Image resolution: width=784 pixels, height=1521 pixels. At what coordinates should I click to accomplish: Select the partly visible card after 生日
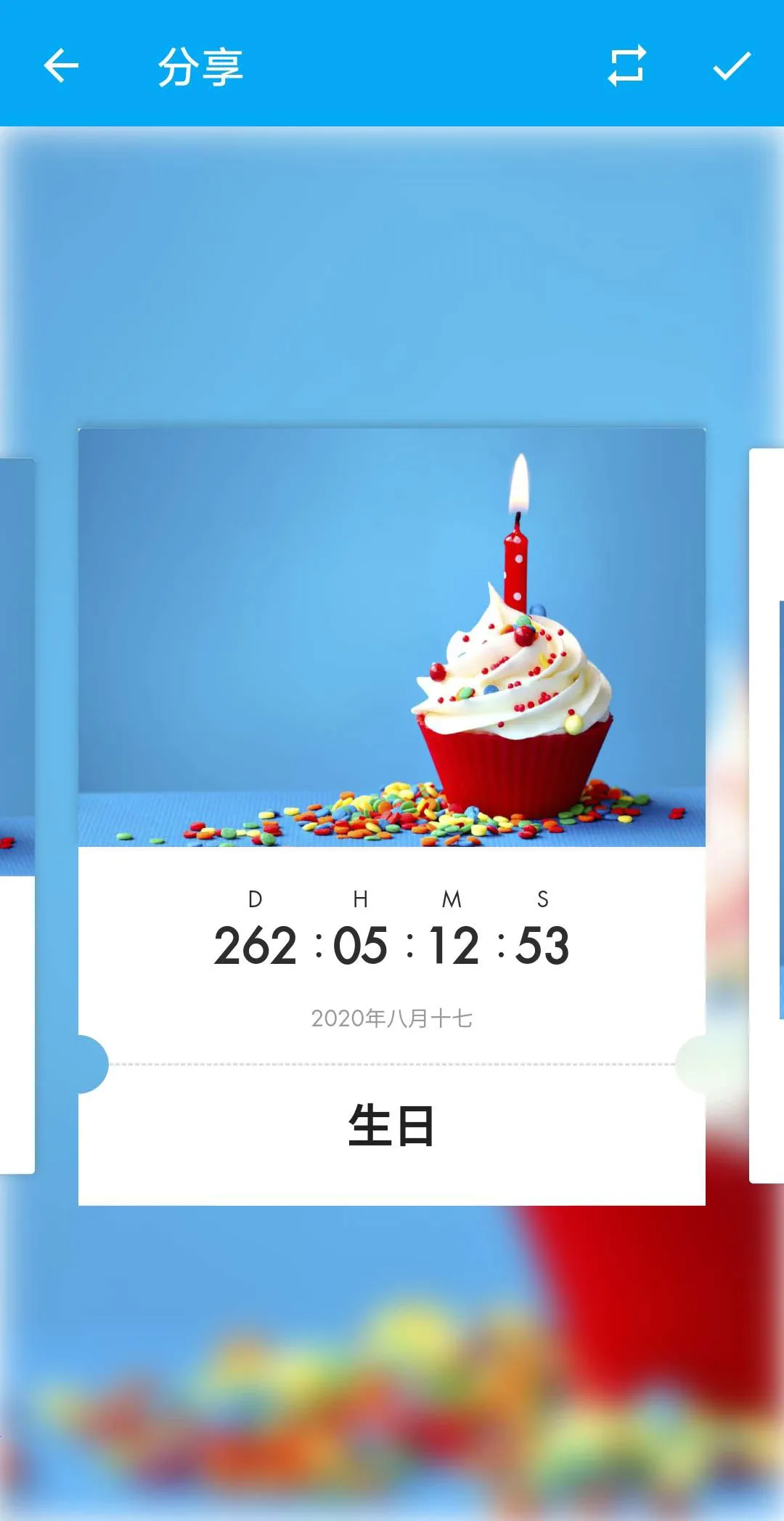pyautogui.click(x=767, y=815)
